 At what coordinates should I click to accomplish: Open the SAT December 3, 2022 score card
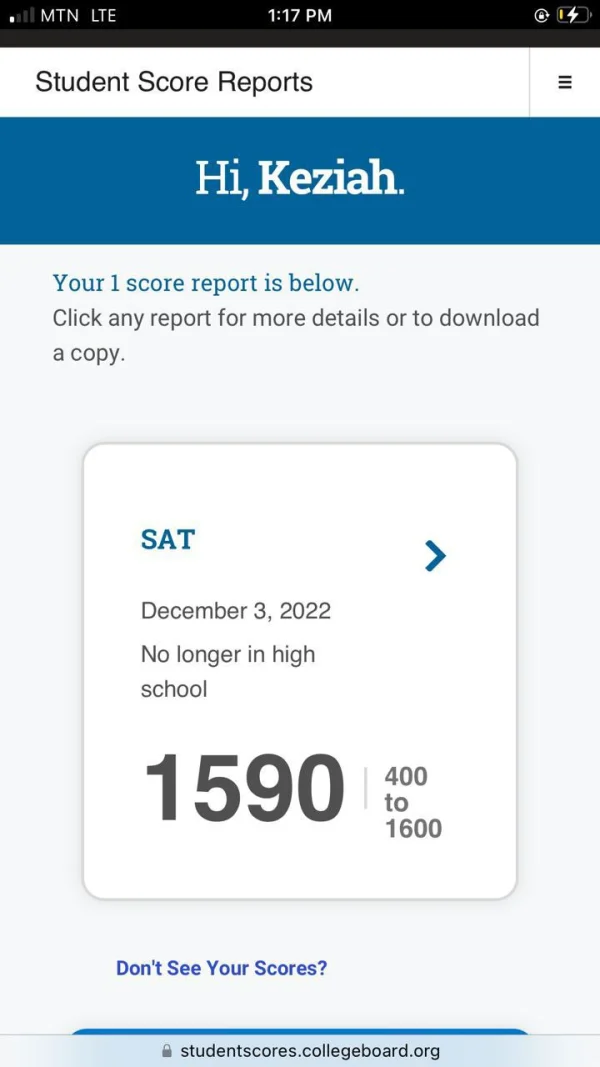[300, 671]
